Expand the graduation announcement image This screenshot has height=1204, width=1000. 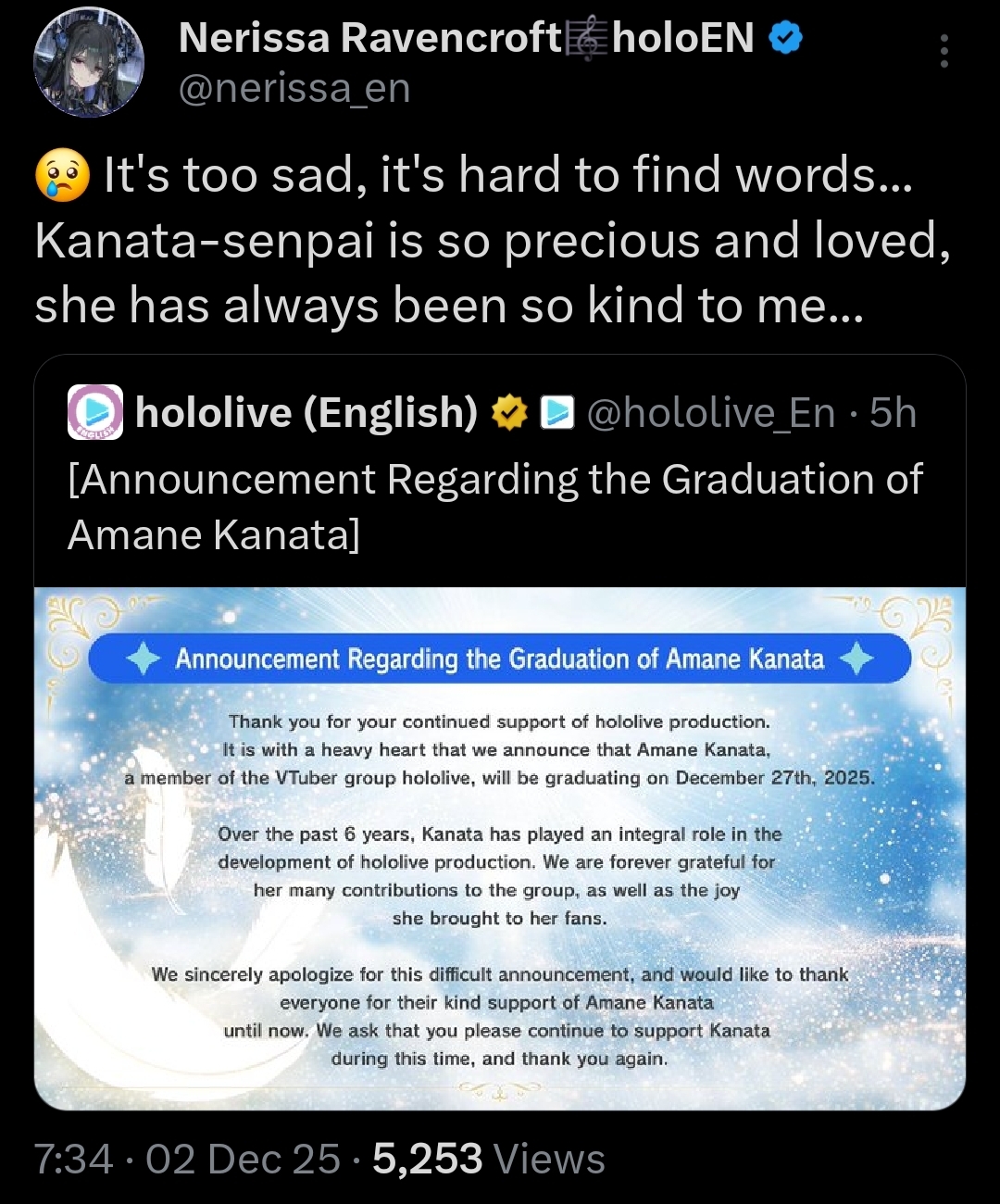click(500, 847)
